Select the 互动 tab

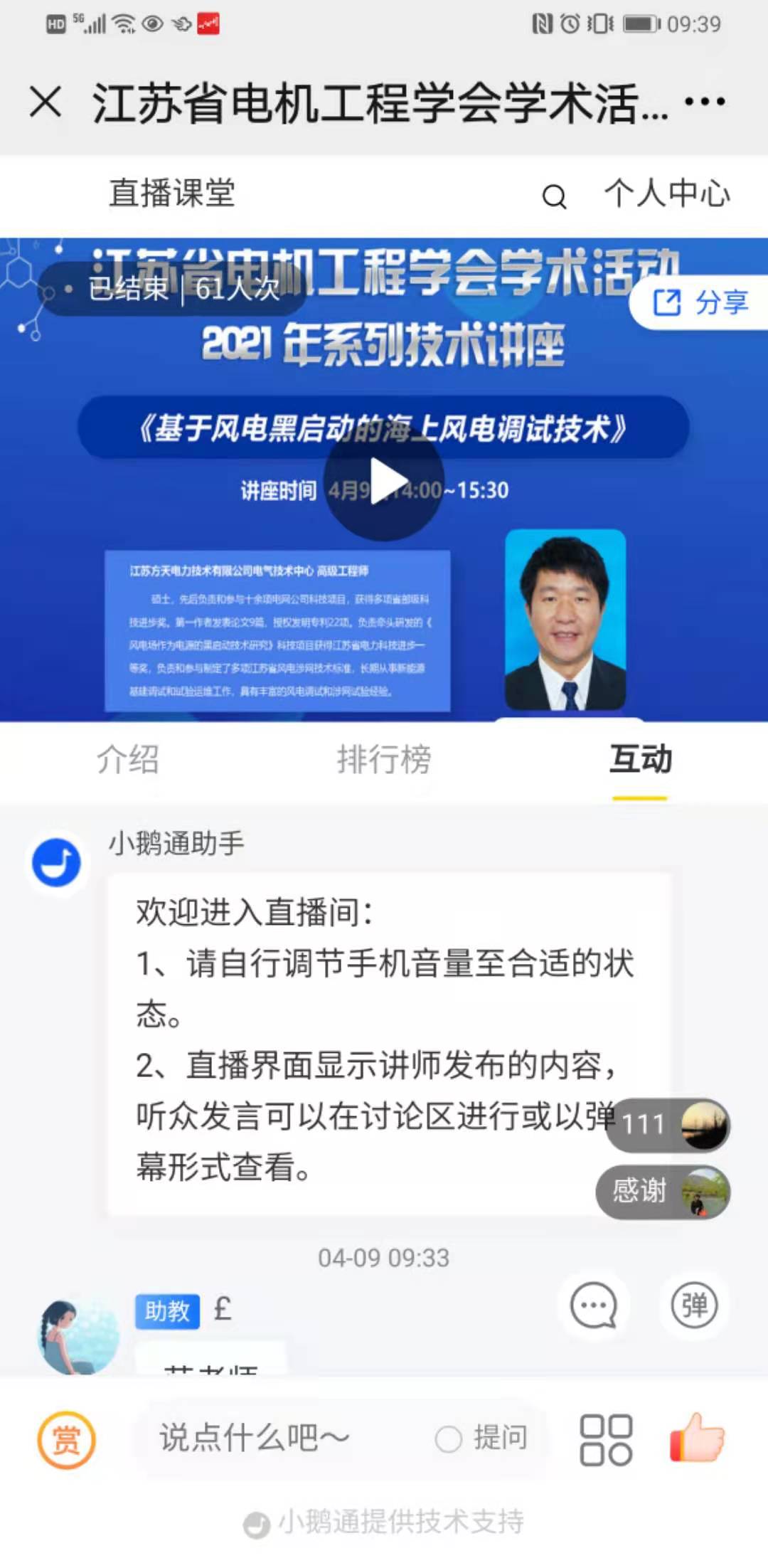[640, 759]
